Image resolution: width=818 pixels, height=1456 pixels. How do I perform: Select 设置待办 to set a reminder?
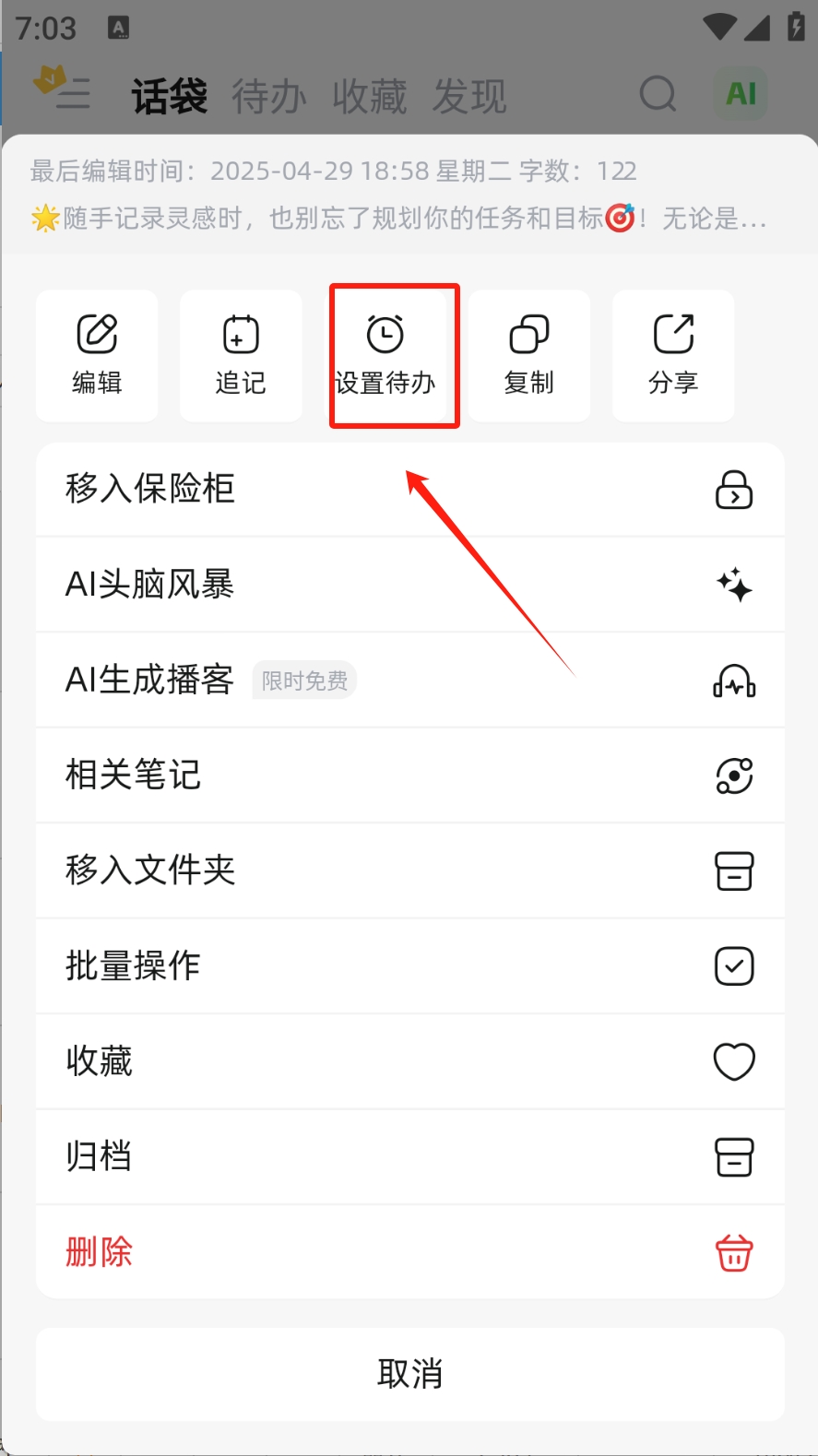tap(385, 355)
